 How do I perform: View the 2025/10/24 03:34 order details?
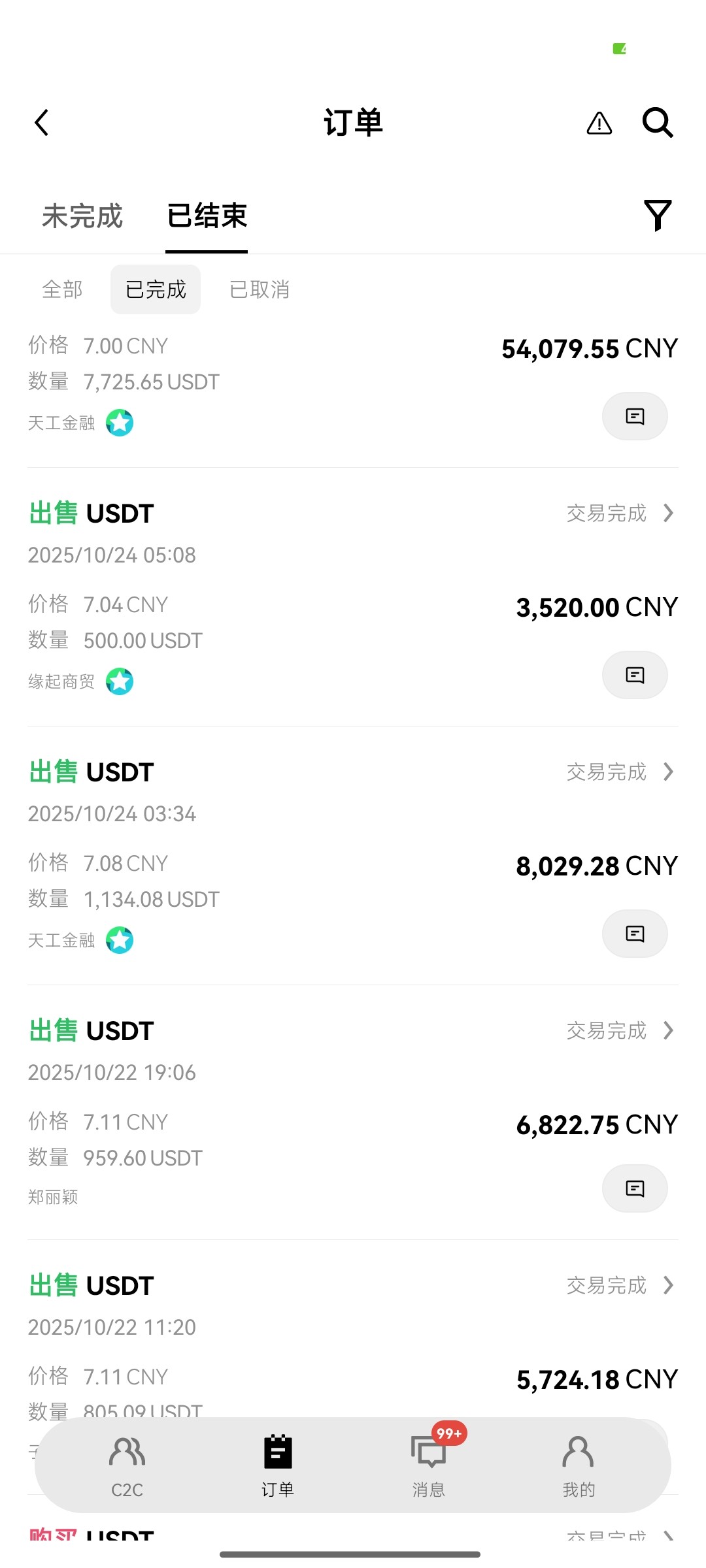618,772
